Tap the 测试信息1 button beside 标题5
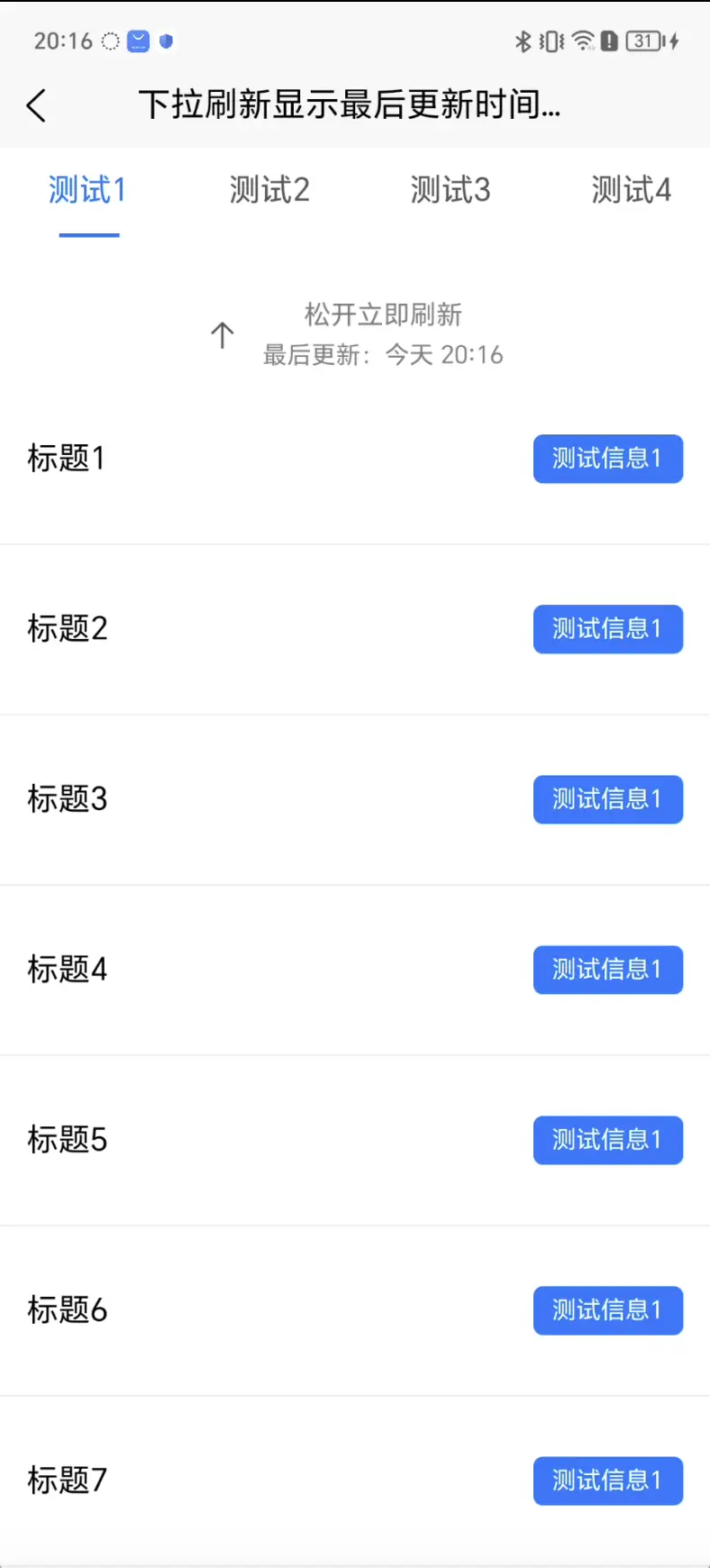 click(x=607, y=1140)
